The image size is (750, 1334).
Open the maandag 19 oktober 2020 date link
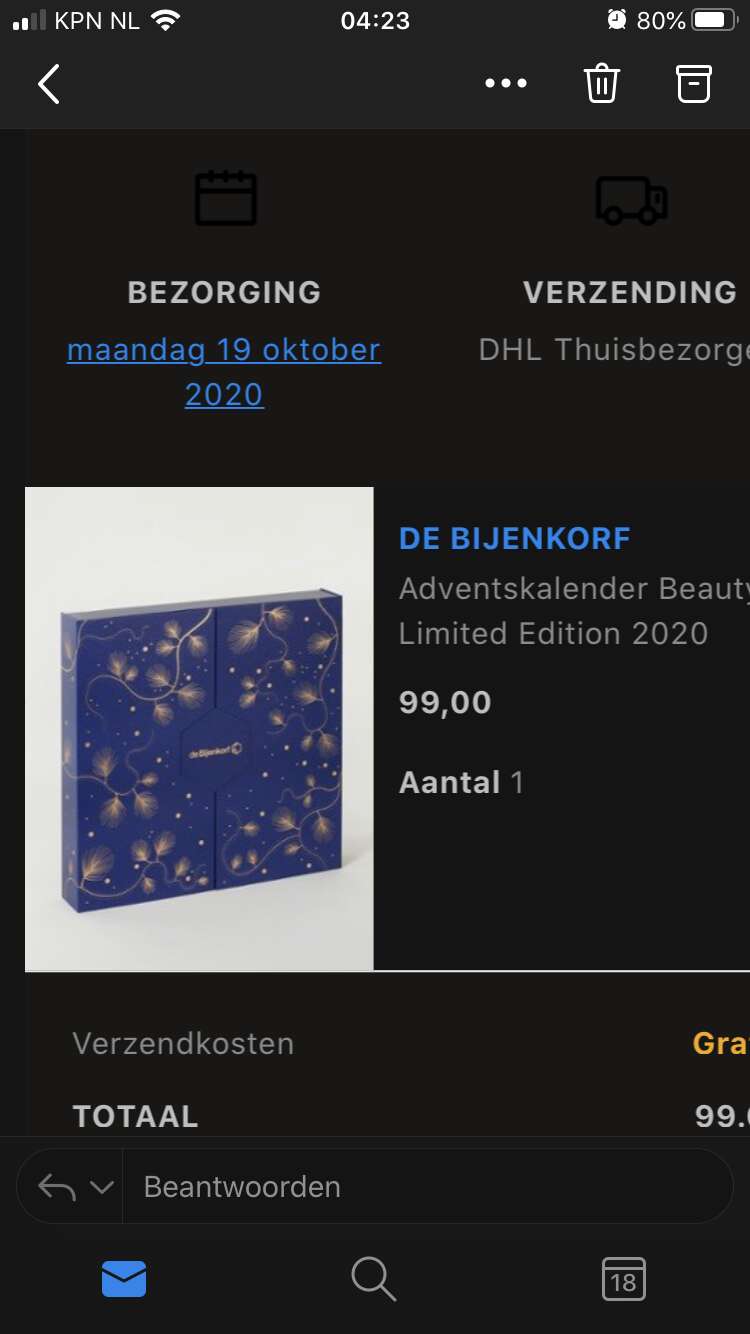[x=224, y=372]
